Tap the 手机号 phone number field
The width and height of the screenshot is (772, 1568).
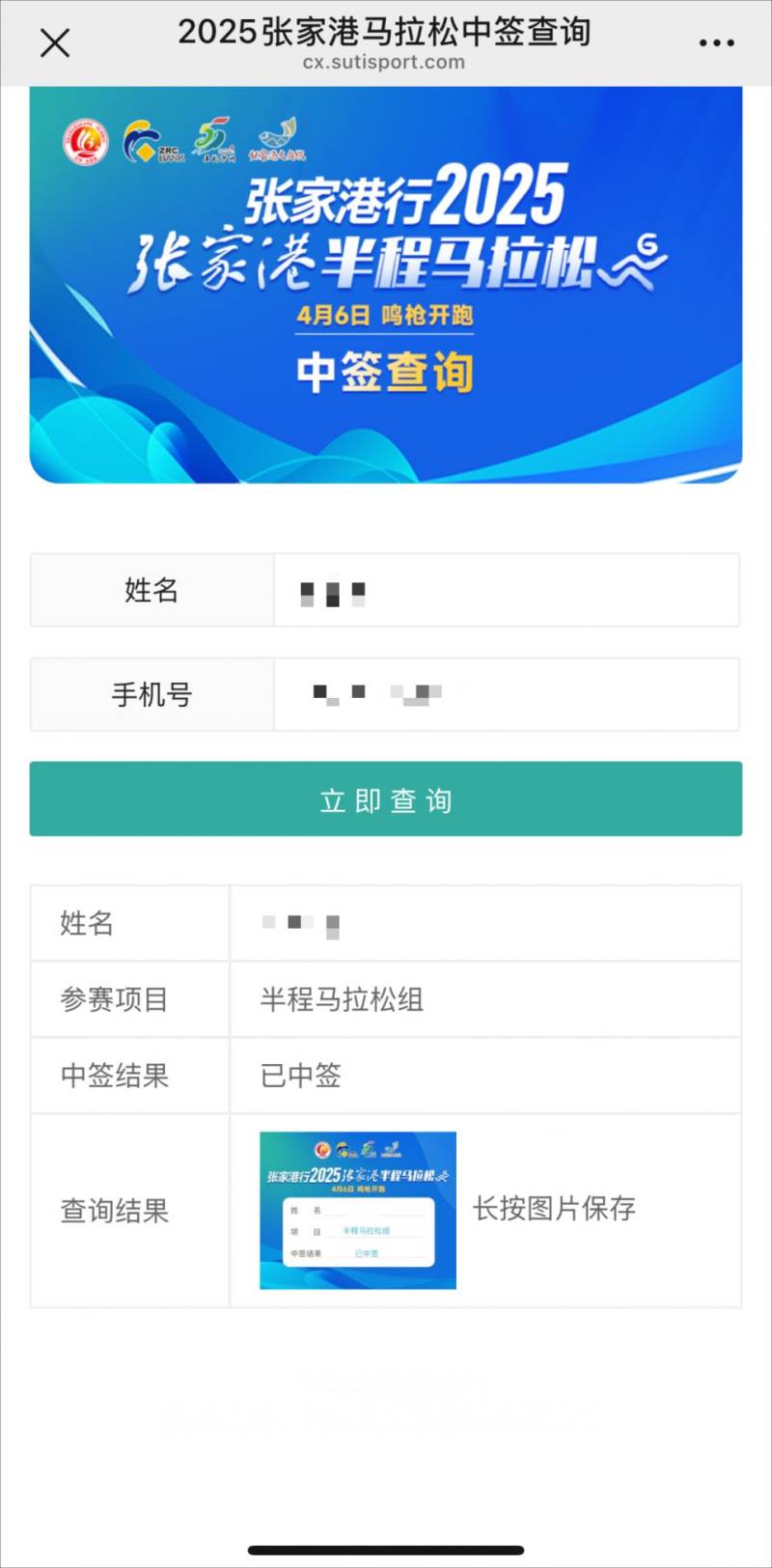[506, 694]
